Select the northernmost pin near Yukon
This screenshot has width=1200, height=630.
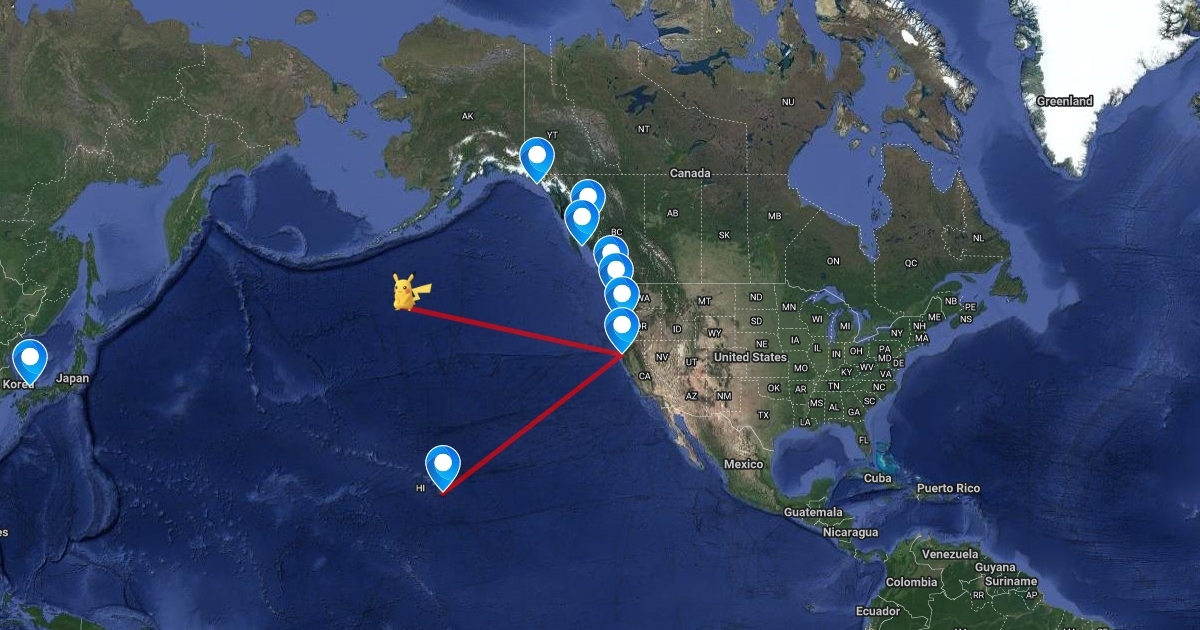537,158
